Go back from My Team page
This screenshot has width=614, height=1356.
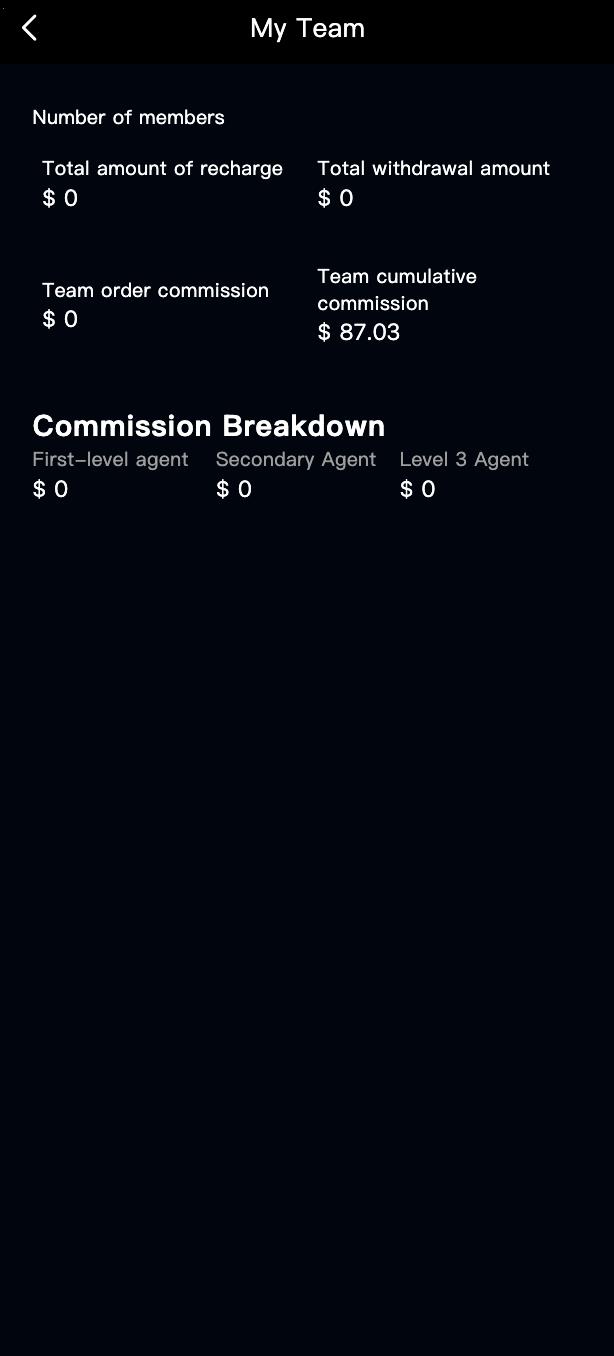coord(30,28)
